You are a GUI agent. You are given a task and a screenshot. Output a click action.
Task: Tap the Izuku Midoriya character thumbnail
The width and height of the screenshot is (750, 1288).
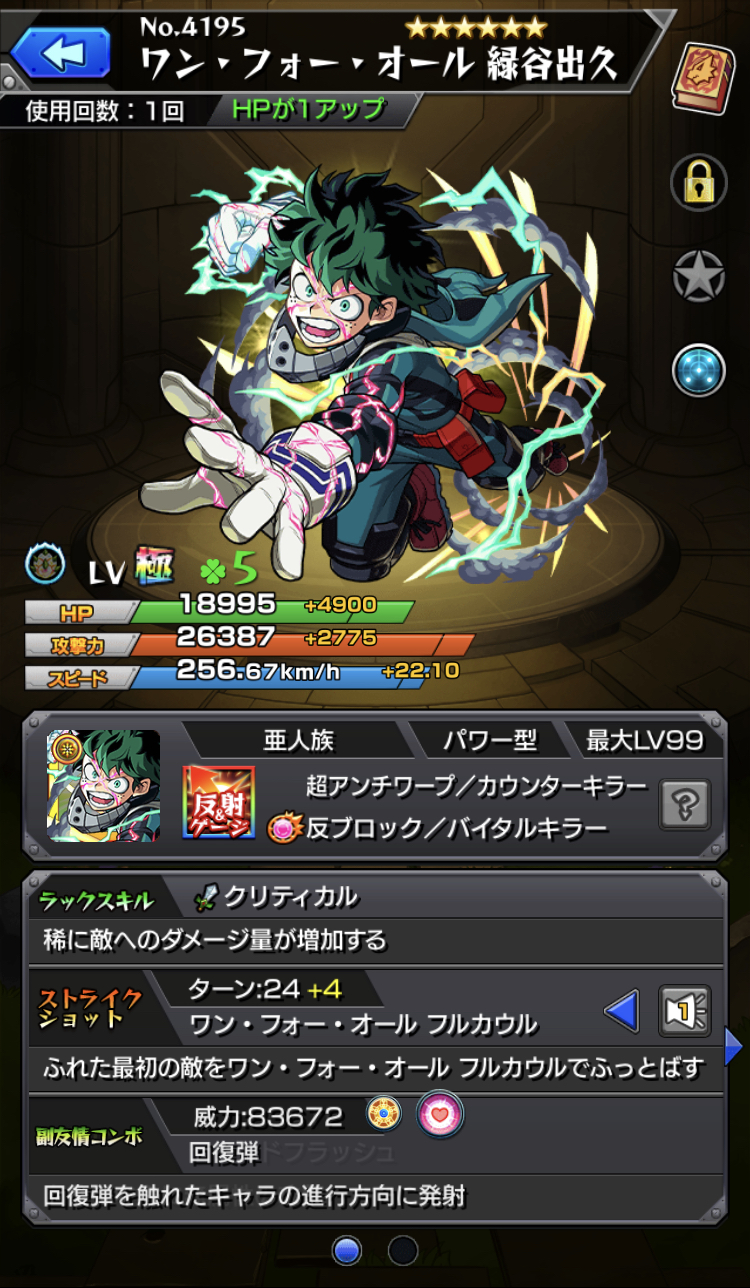click(103, 784)
